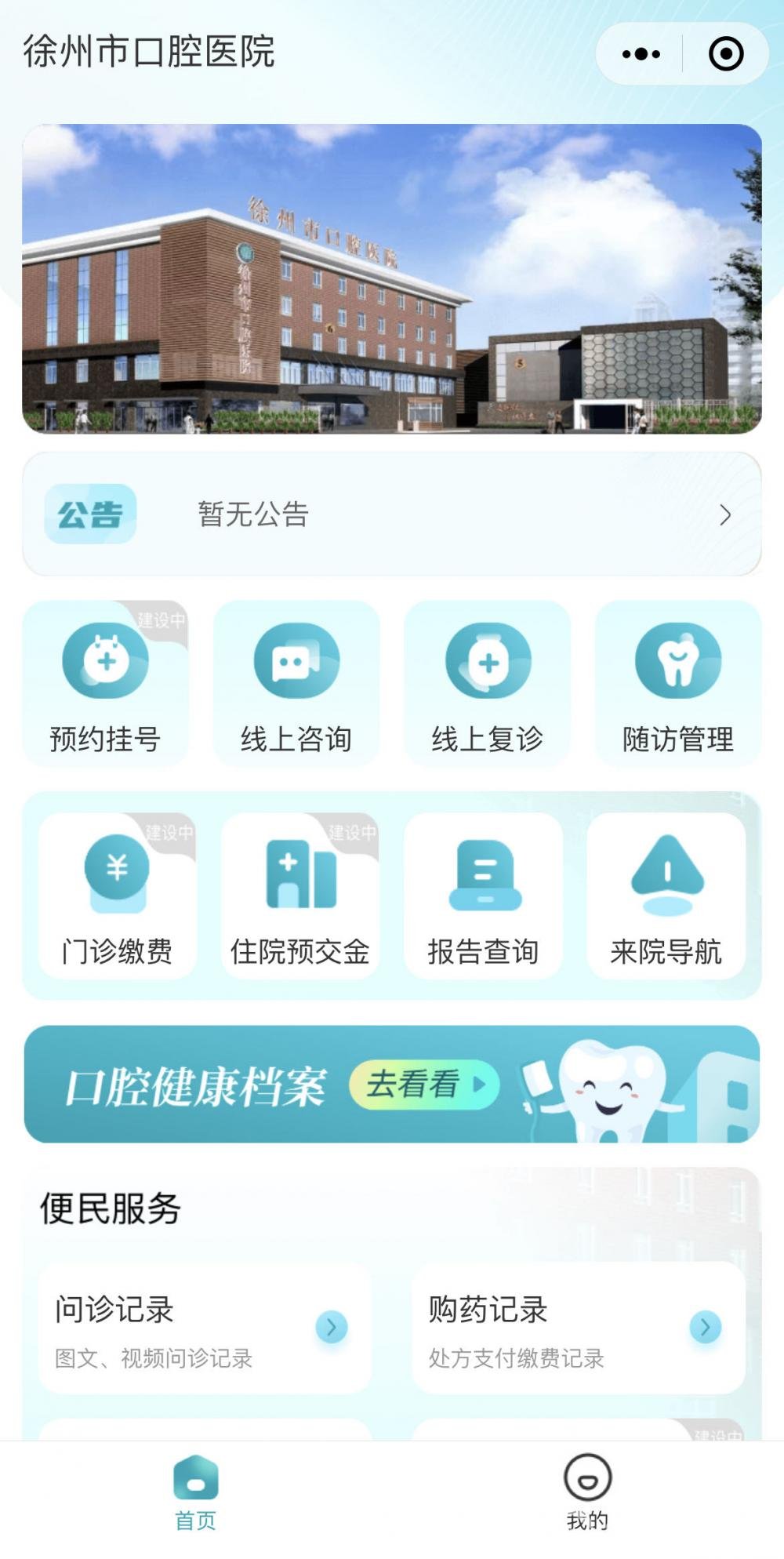Open the mini program overflow menu
The width and height of the screenshot is (784, 1559).
641,54
